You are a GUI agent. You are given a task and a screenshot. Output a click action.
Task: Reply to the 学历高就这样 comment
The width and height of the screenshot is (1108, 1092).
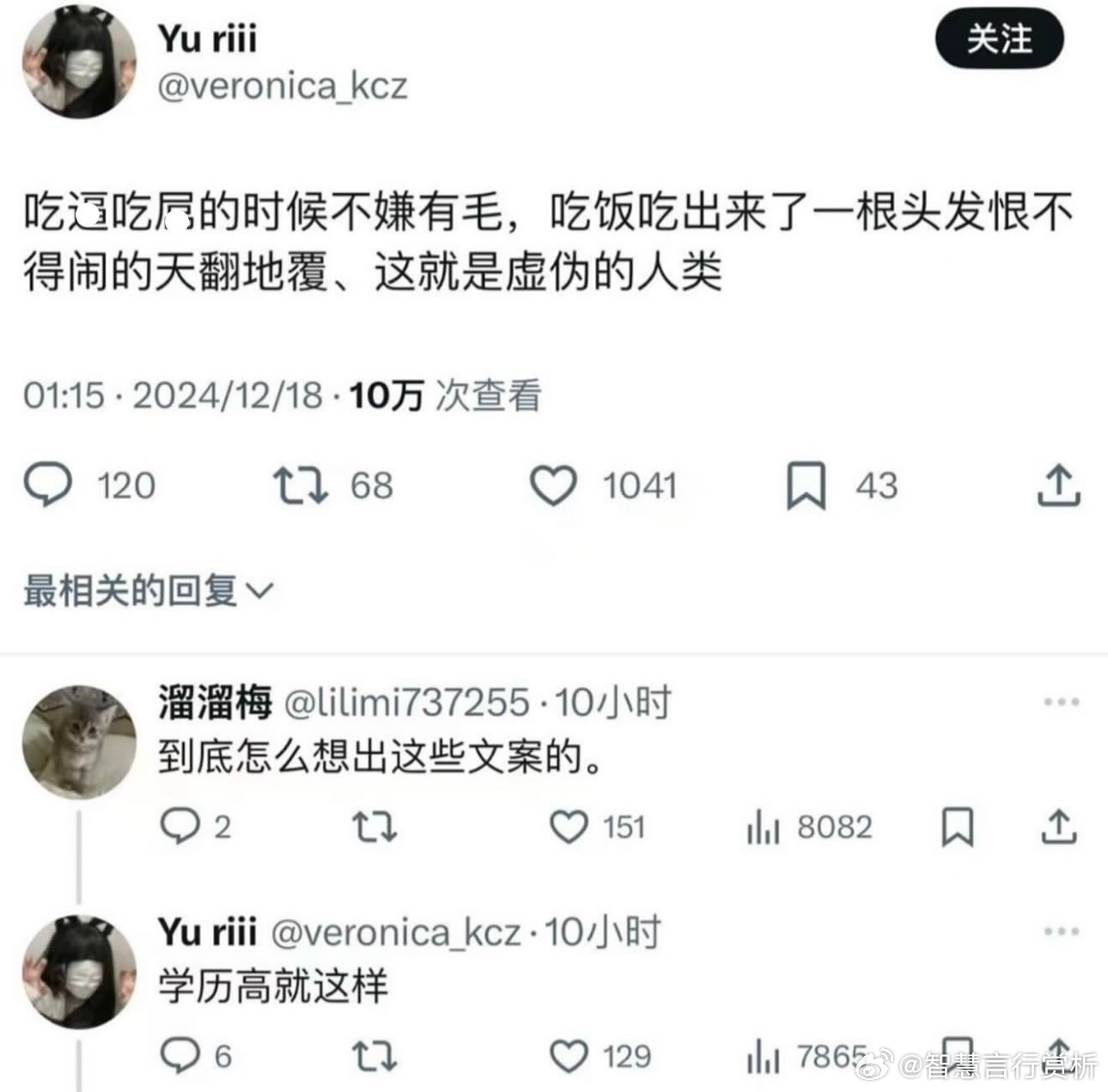180,1056
